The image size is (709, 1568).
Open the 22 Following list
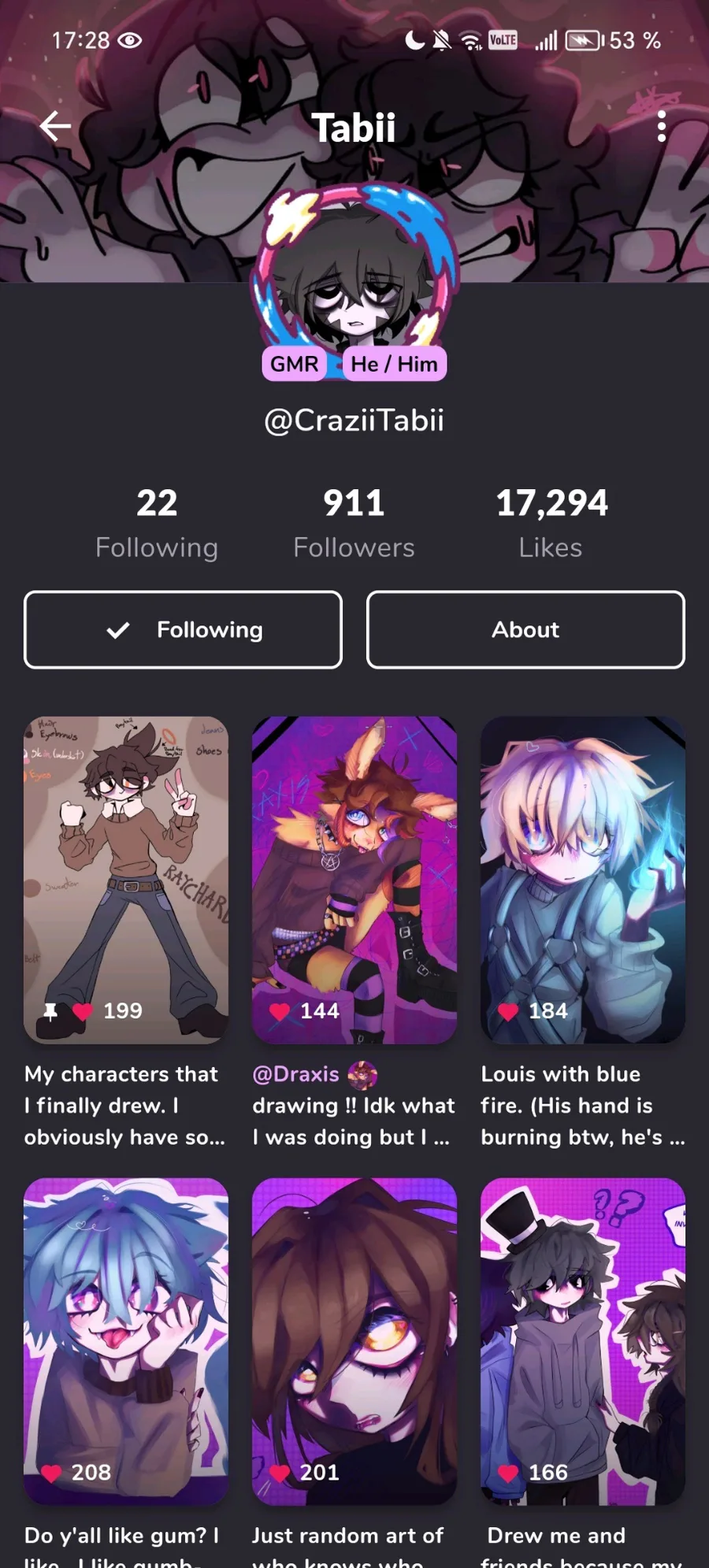pos(157,523)
